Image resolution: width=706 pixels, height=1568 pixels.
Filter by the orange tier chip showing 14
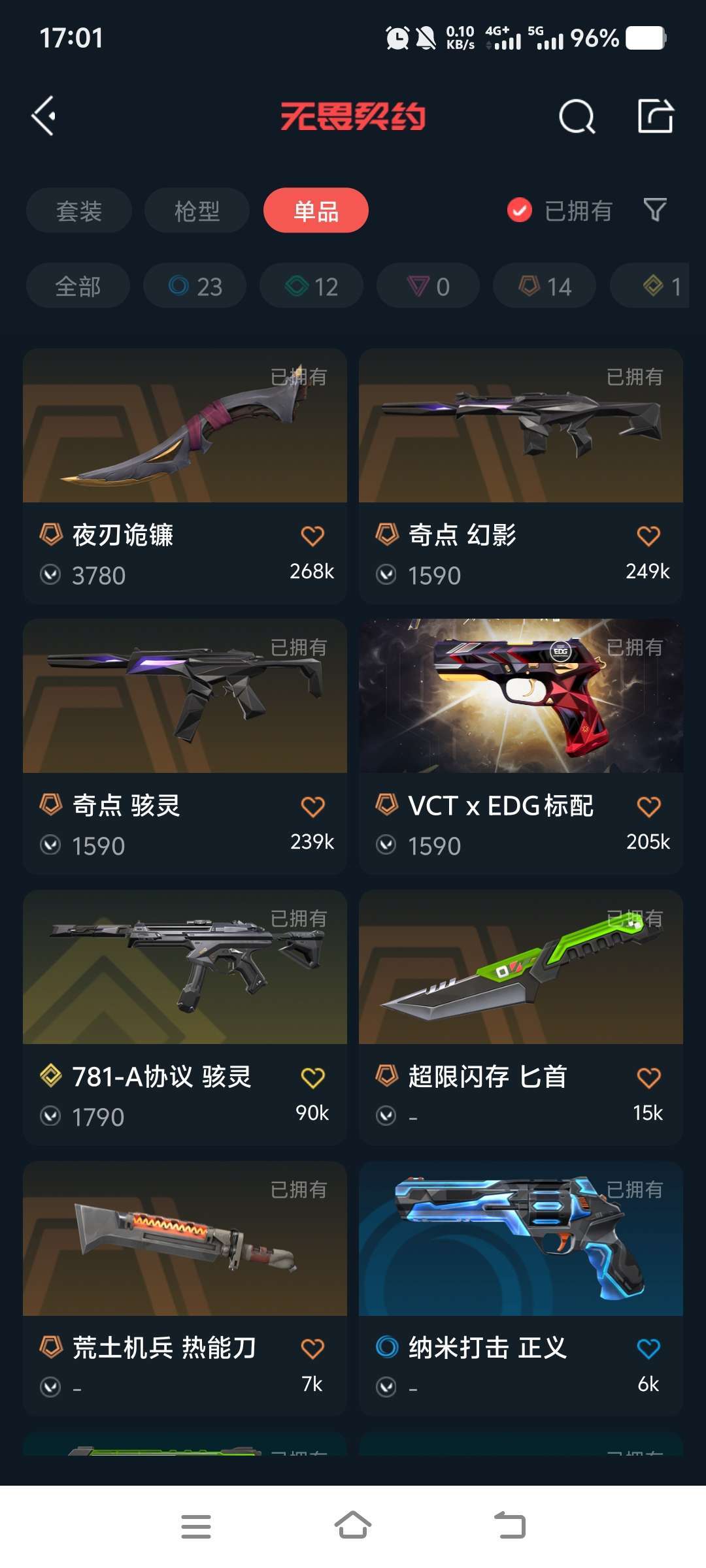pos(545,286)
